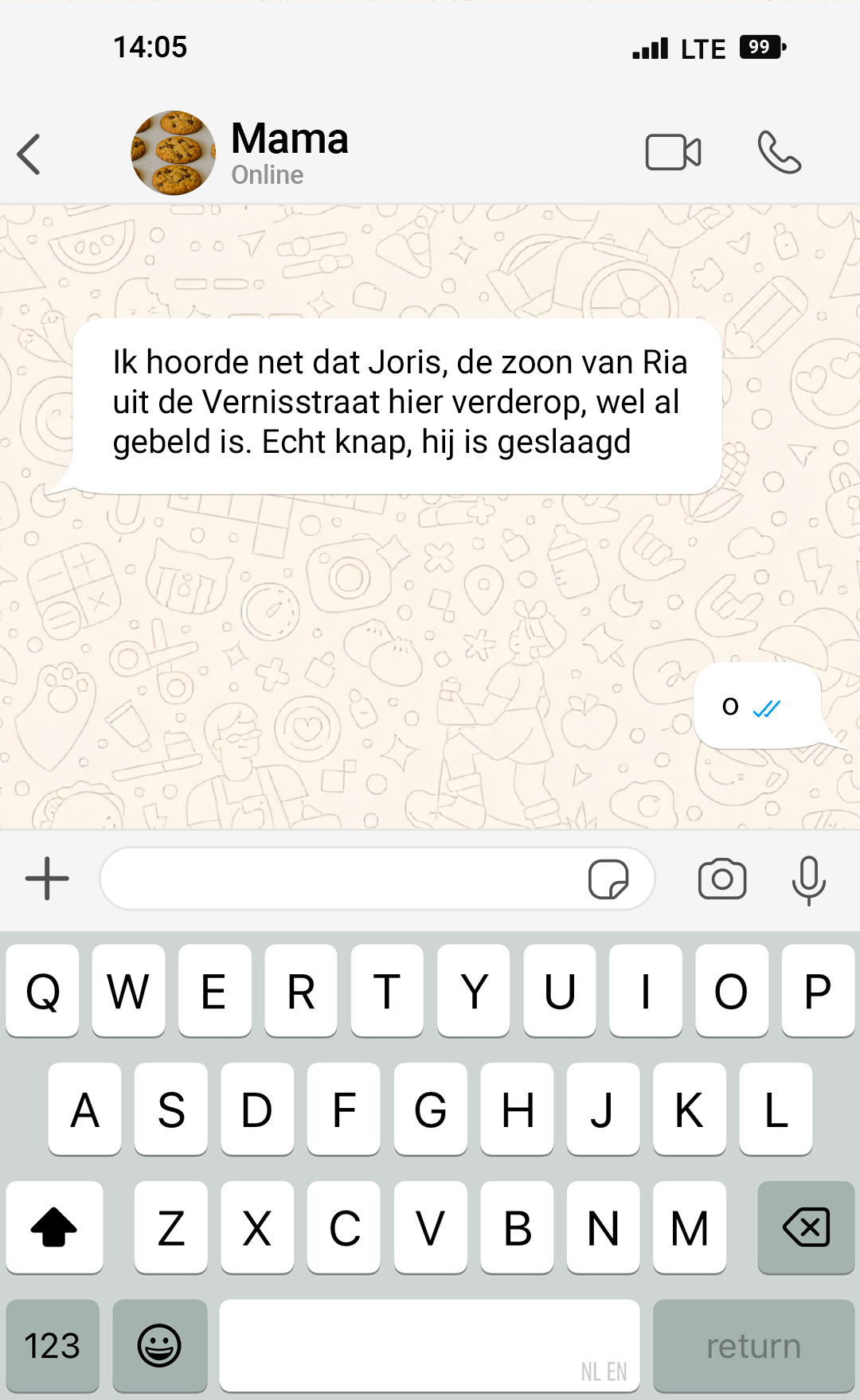The width and height of the screenshot is (860, 1400).
Task: Go back to the chat list
Action: [29, 154]
